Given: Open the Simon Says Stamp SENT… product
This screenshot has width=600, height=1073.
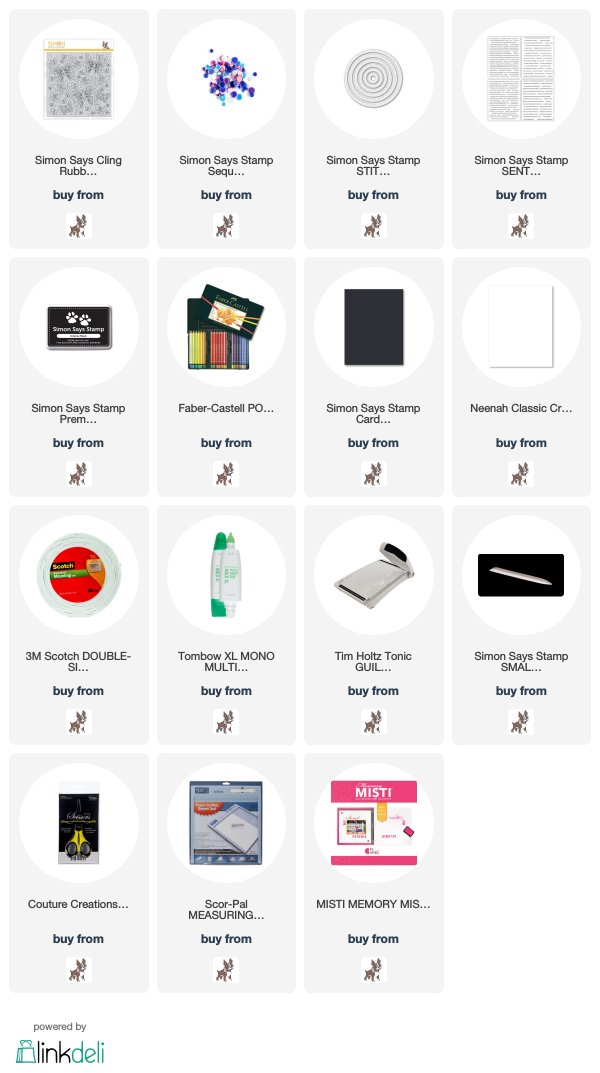Looking at the screenshot, I should [x=521, y=129].
